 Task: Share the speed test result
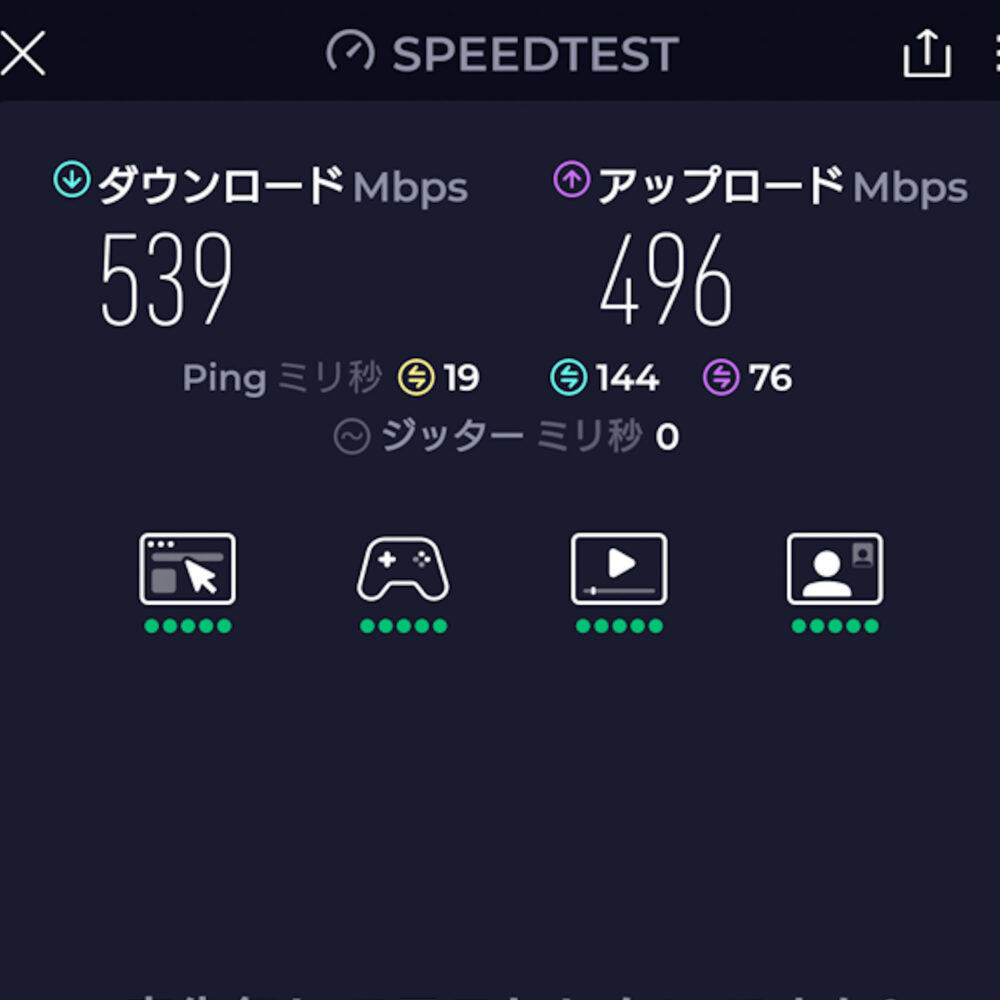click(x=926, y=53)
